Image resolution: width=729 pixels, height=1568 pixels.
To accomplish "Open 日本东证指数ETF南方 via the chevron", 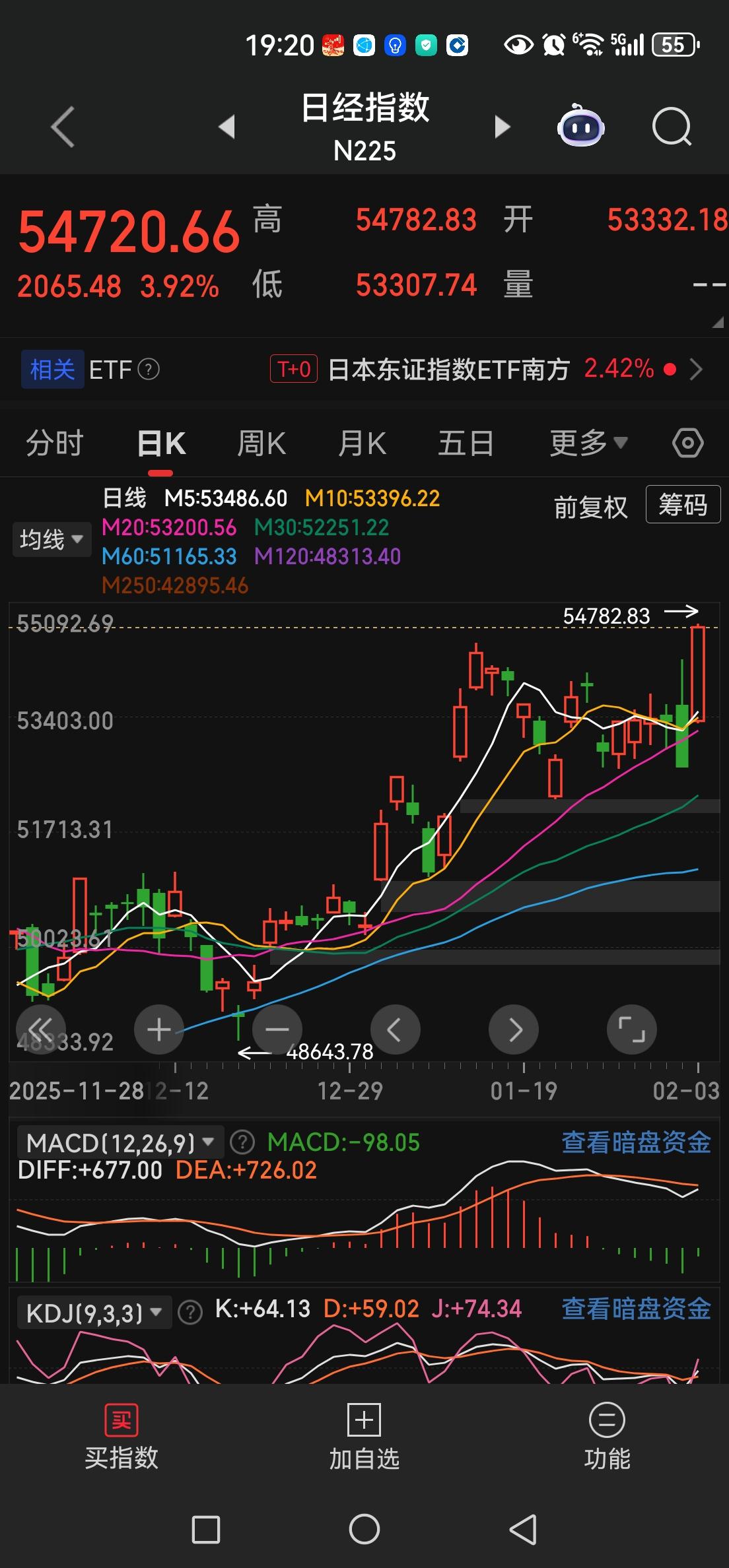I will 695,369.
